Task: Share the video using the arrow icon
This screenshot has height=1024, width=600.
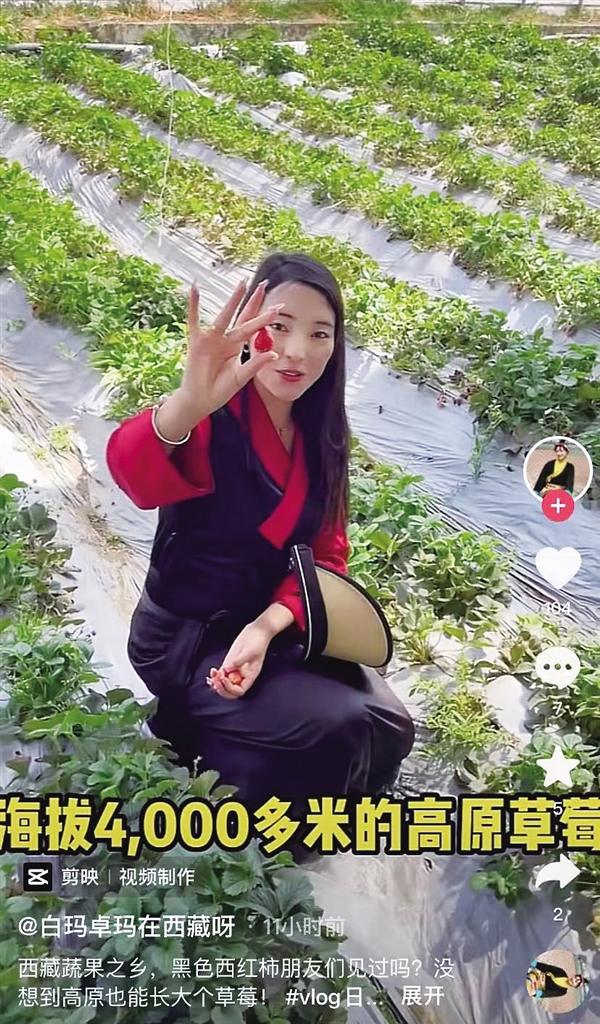Action: click(x=557, y=872)
